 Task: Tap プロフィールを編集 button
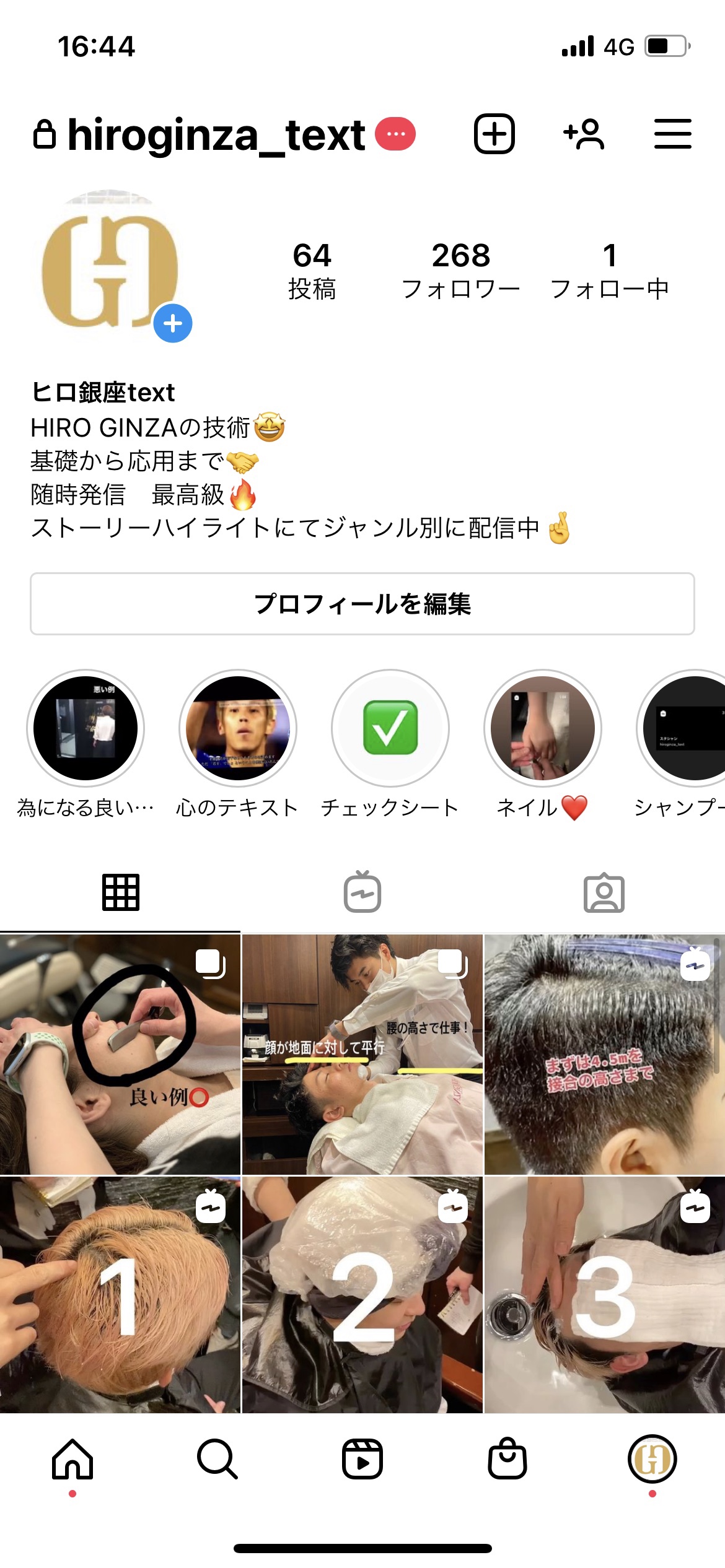tap(362, 604)
